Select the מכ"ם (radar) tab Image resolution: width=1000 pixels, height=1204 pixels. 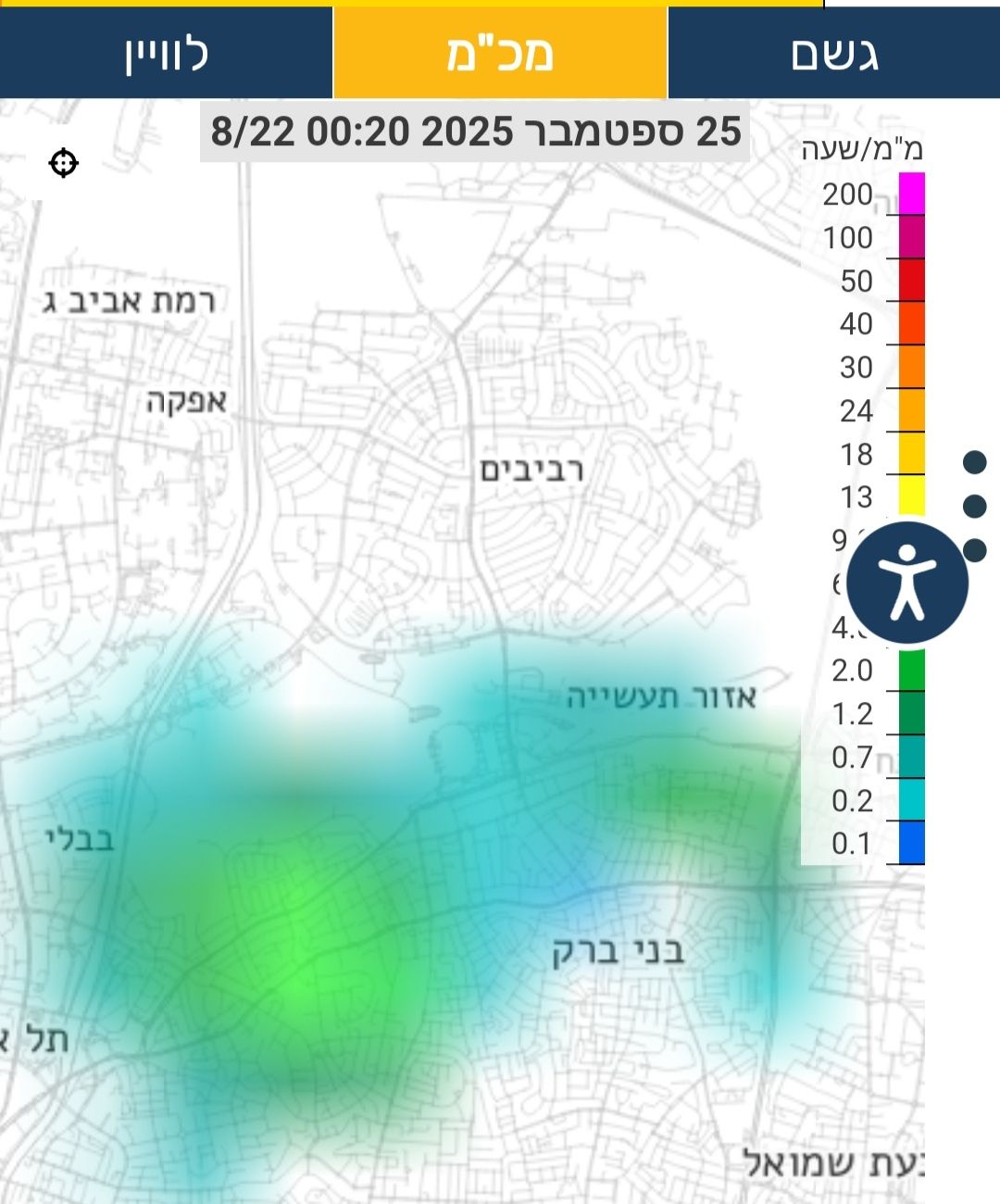pyautogui.click(x=500, y=54)
